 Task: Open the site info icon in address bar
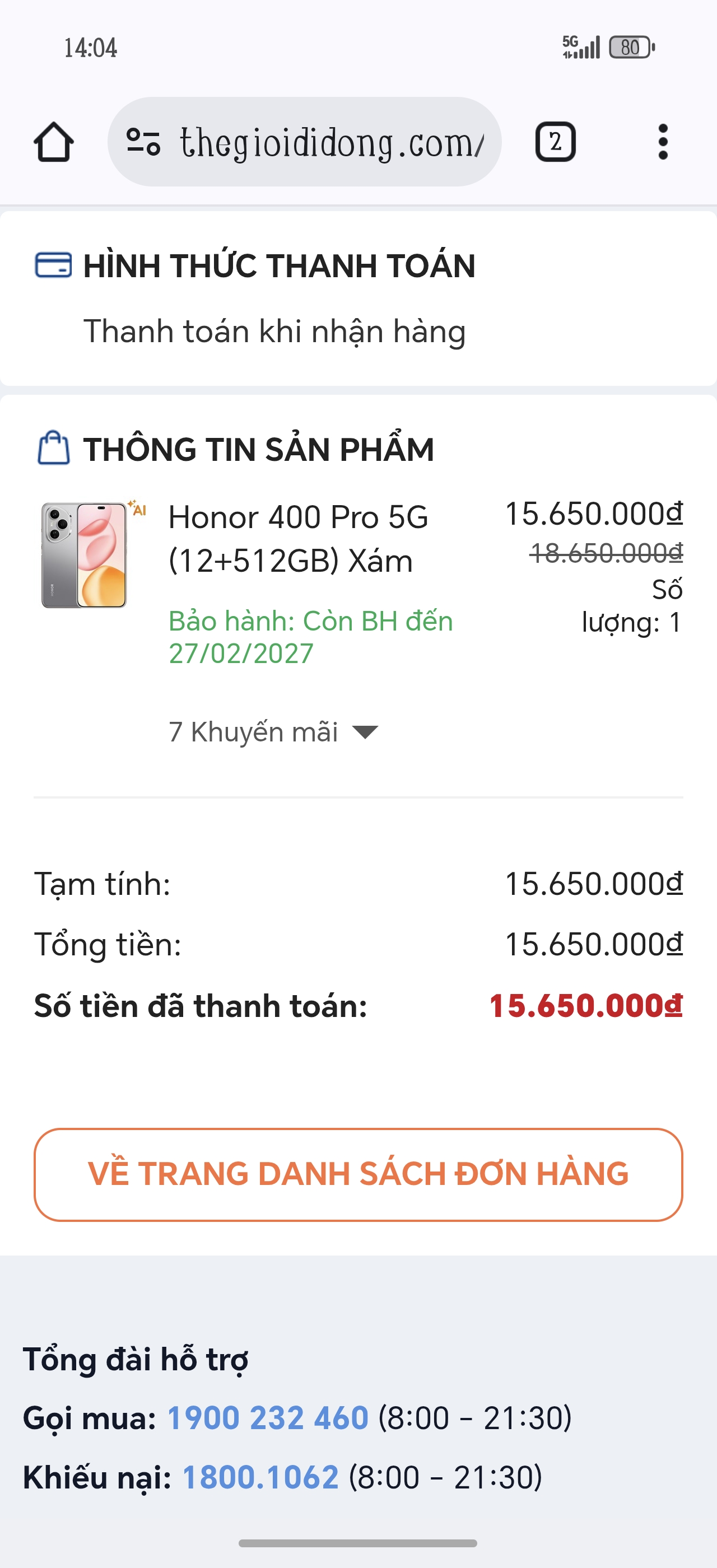click(x=143, y=142)
